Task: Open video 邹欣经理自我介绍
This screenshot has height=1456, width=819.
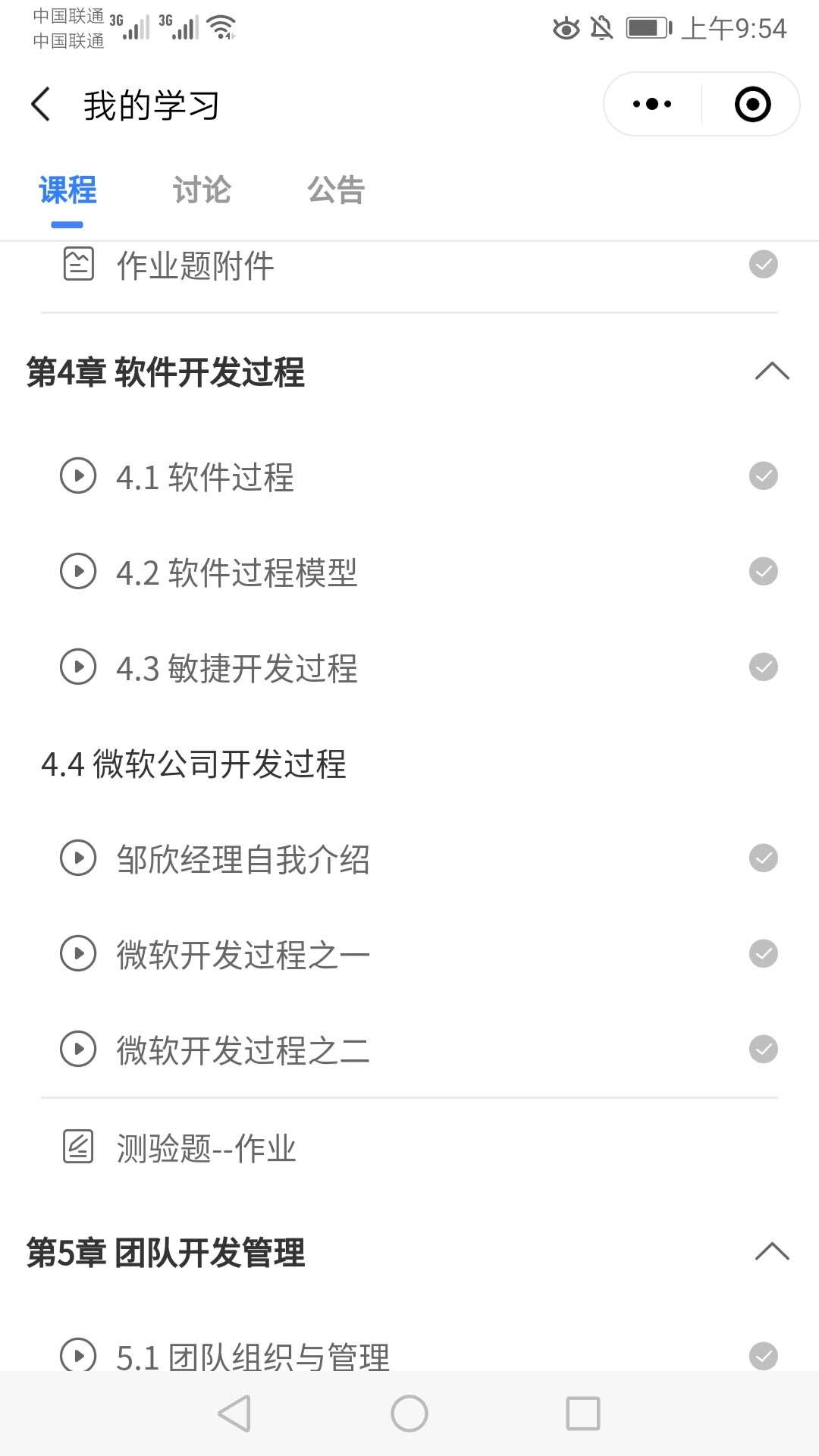Action: [x=243, y=859]
